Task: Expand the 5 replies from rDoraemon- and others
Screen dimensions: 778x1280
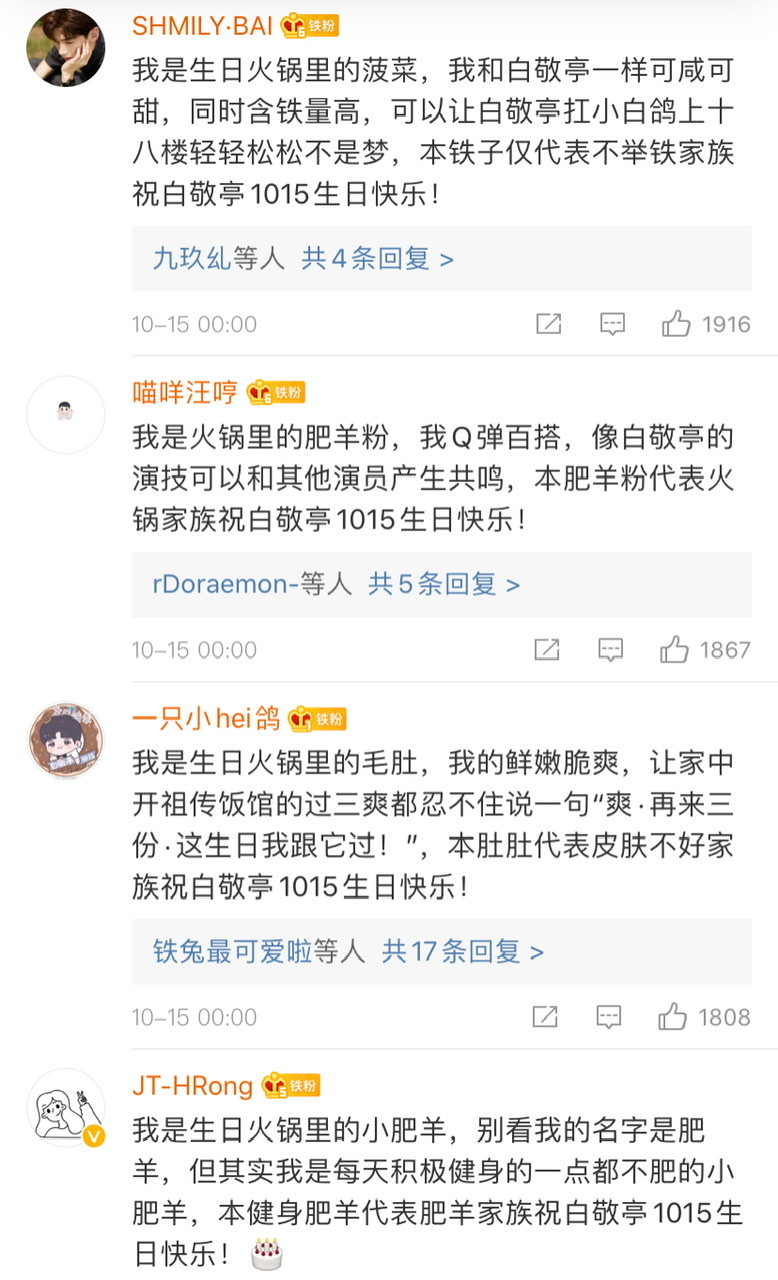Action: pos(443,584)
